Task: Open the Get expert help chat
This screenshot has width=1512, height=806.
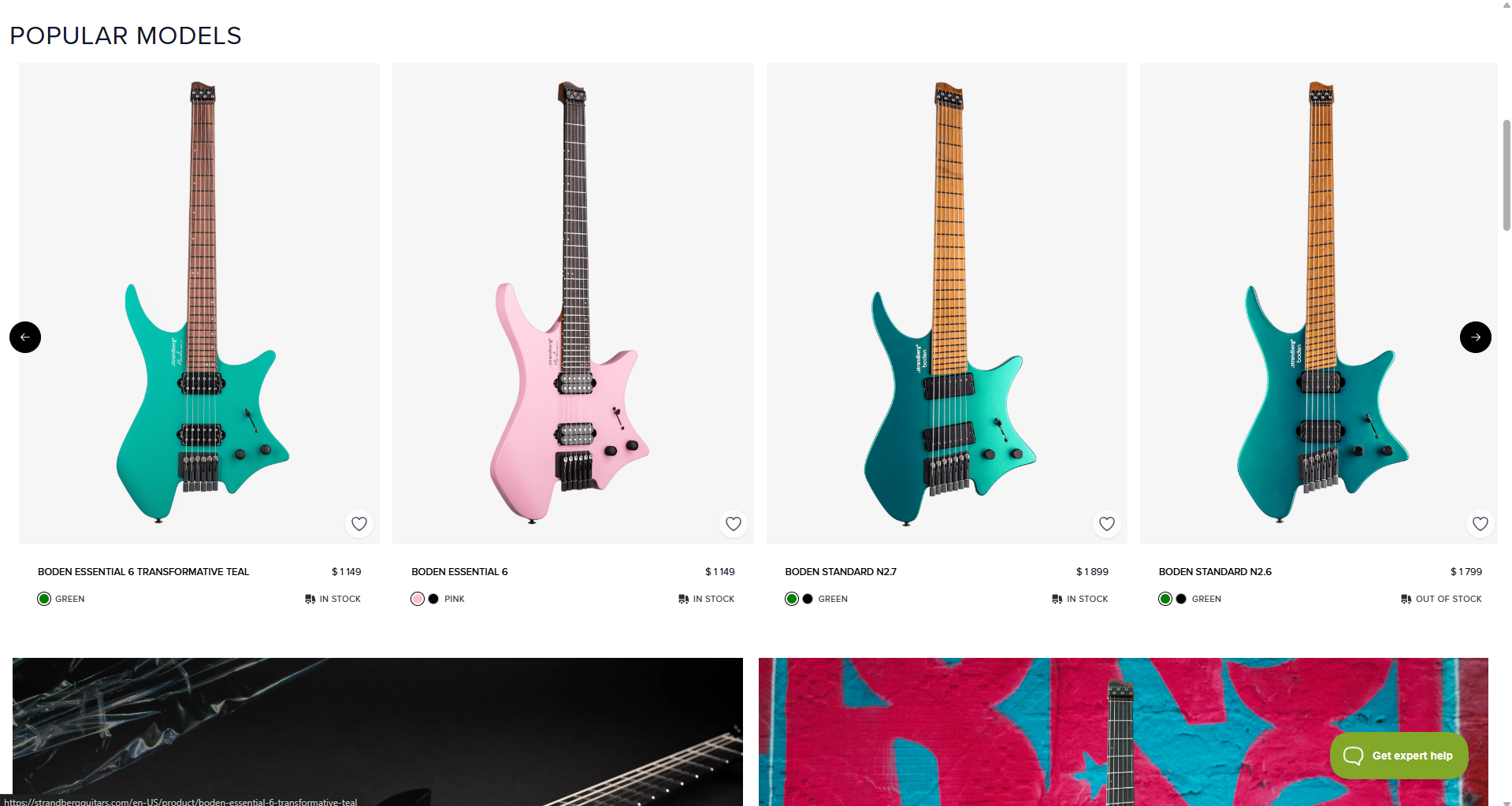Action: [x=1399, y=756]
